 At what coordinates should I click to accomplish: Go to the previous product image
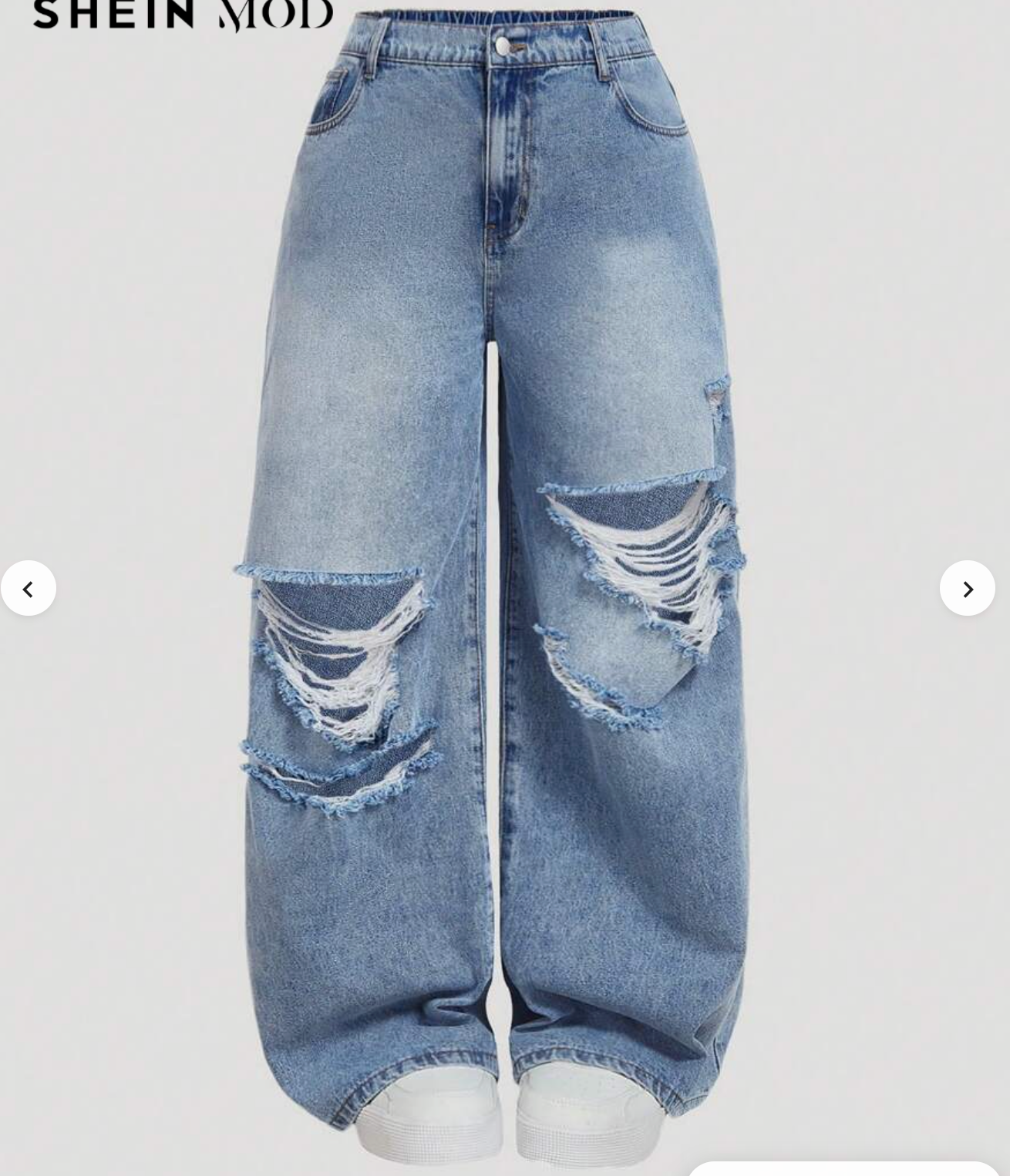(29, 589)
